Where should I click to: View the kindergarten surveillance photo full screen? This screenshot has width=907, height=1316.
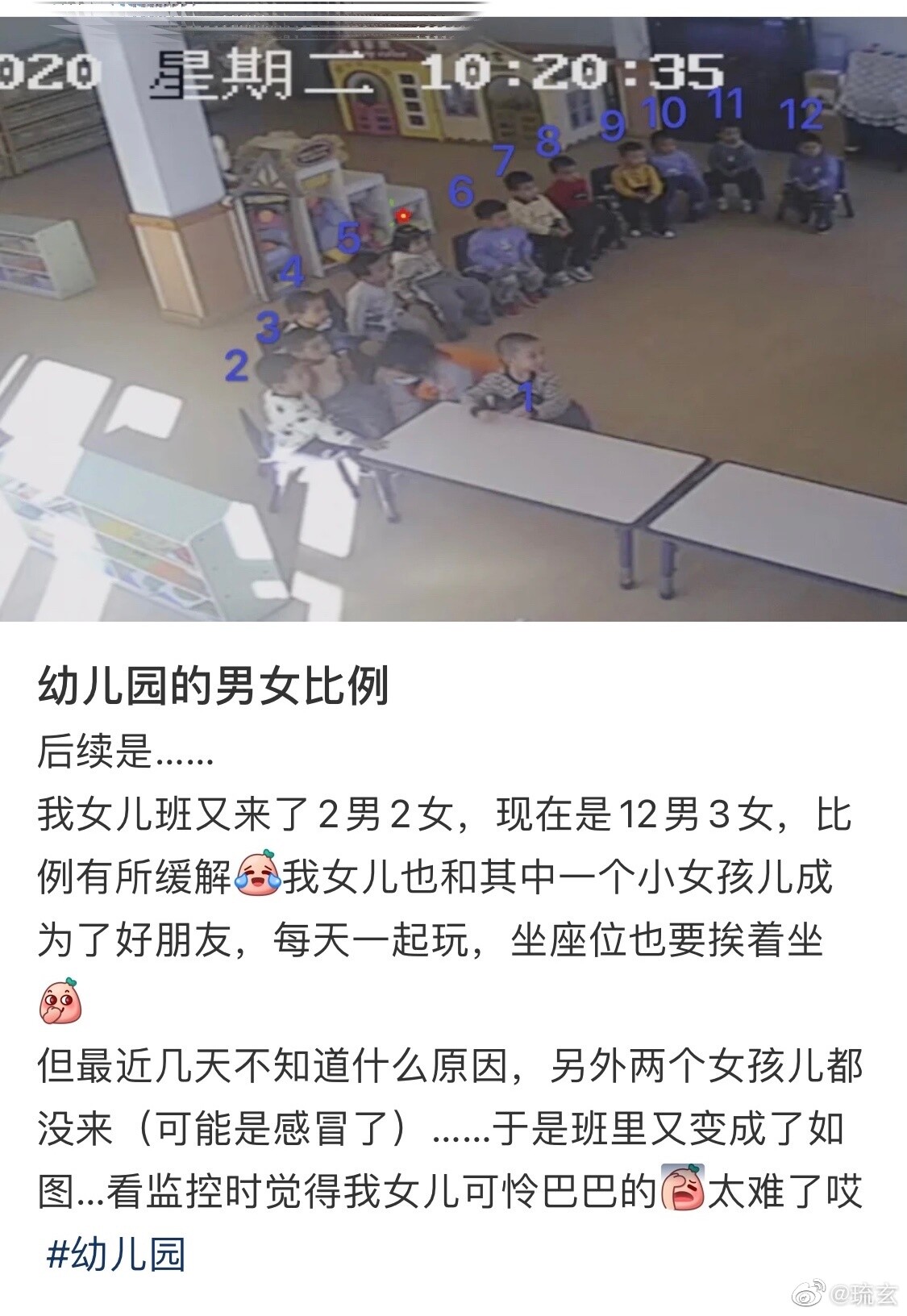(453, 319)
